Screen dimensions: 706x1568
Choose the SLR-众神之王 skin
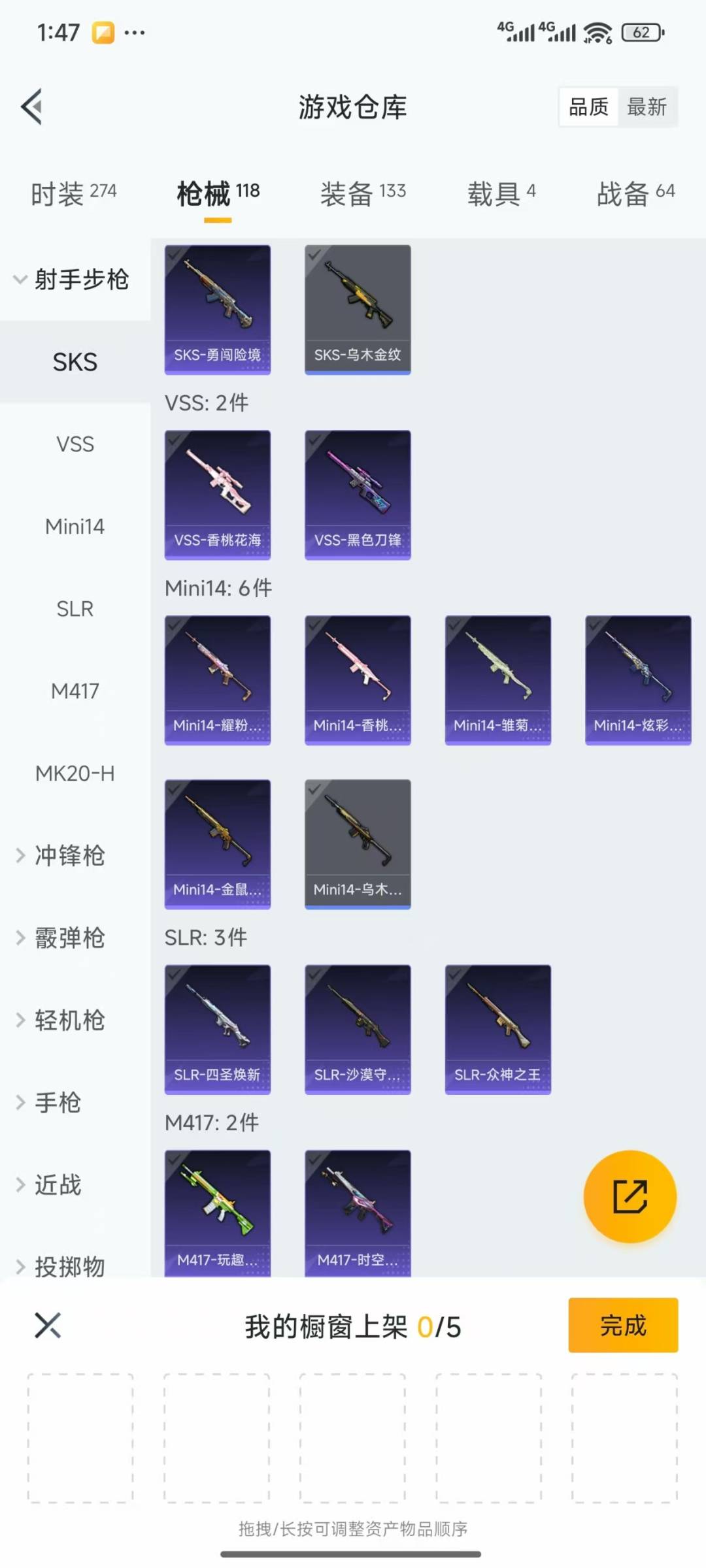coord(497,1028)
